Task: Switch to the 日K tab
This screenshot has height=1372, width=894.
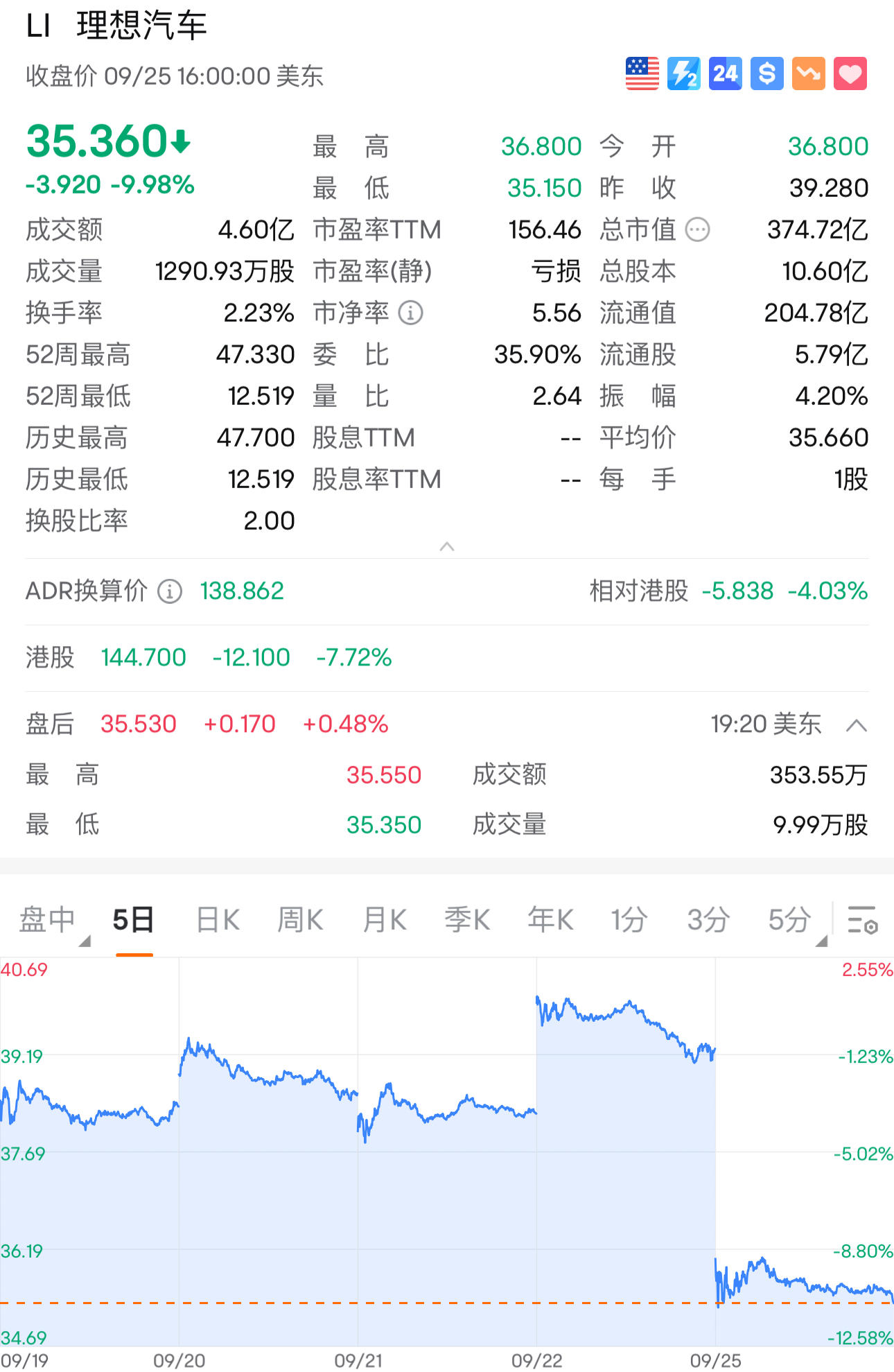Action: 216,919
